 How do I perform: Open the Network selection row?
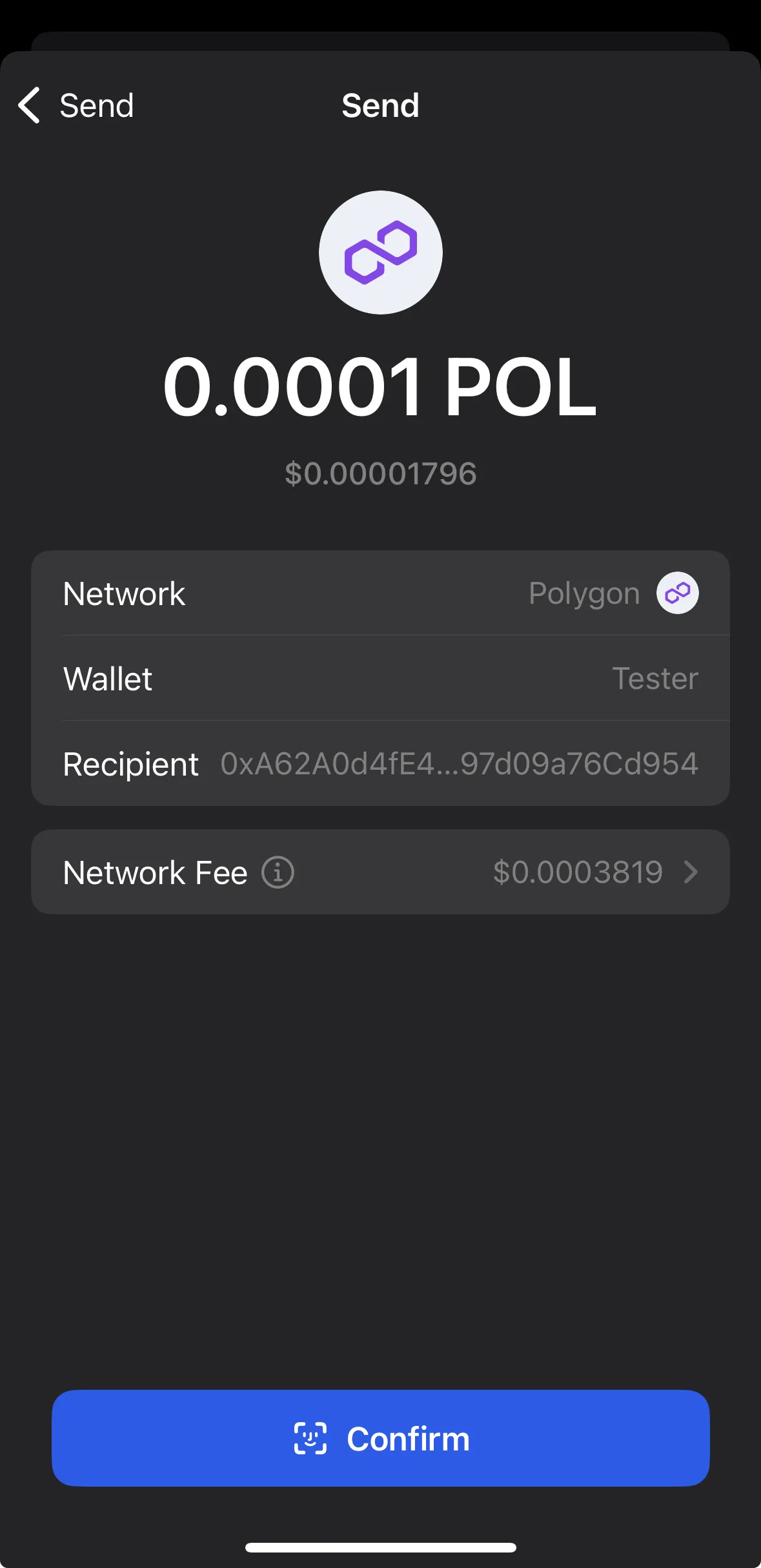(380, 592)
